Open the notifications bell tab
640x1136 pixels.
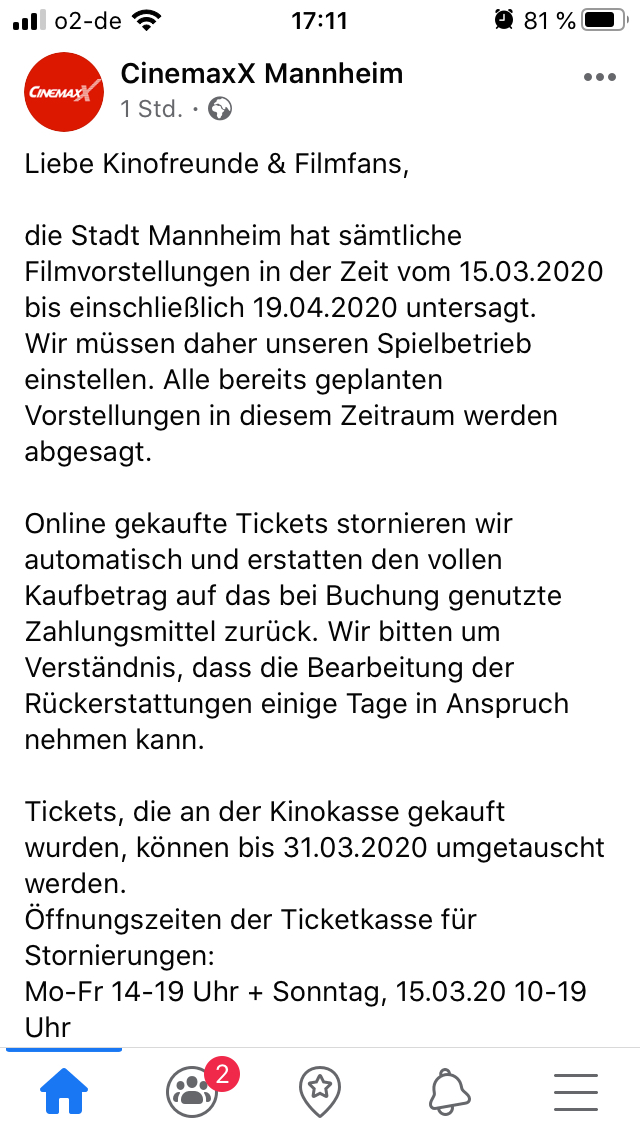[x=448, y=1092]
